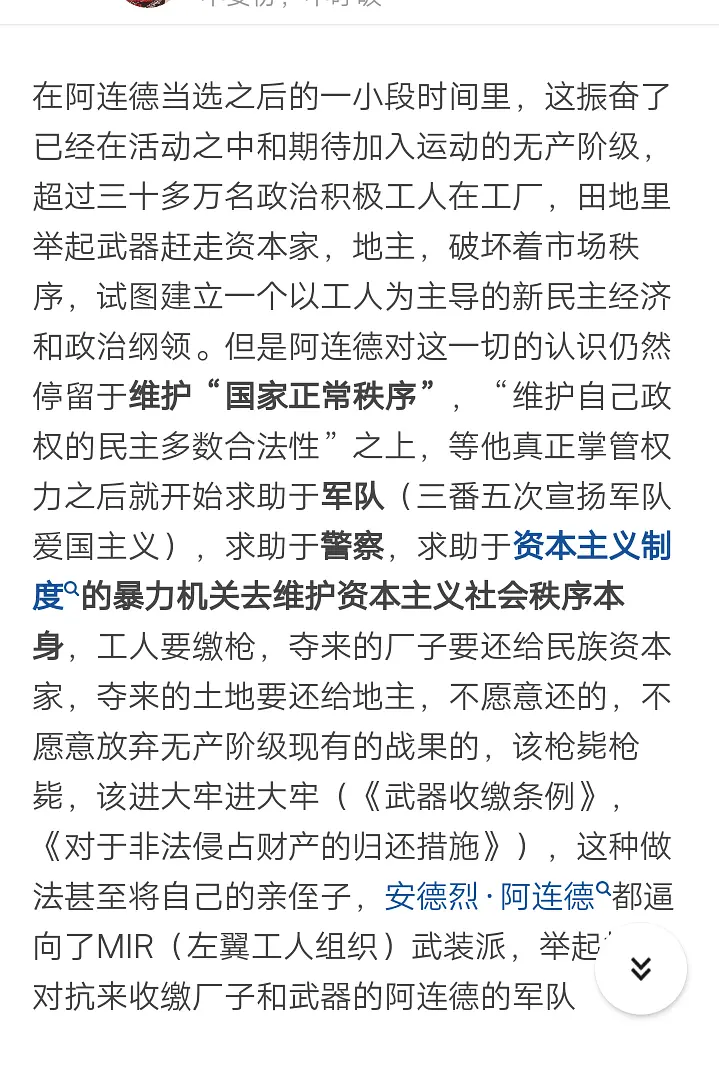Tap the double-chevron jump down button

640,968
